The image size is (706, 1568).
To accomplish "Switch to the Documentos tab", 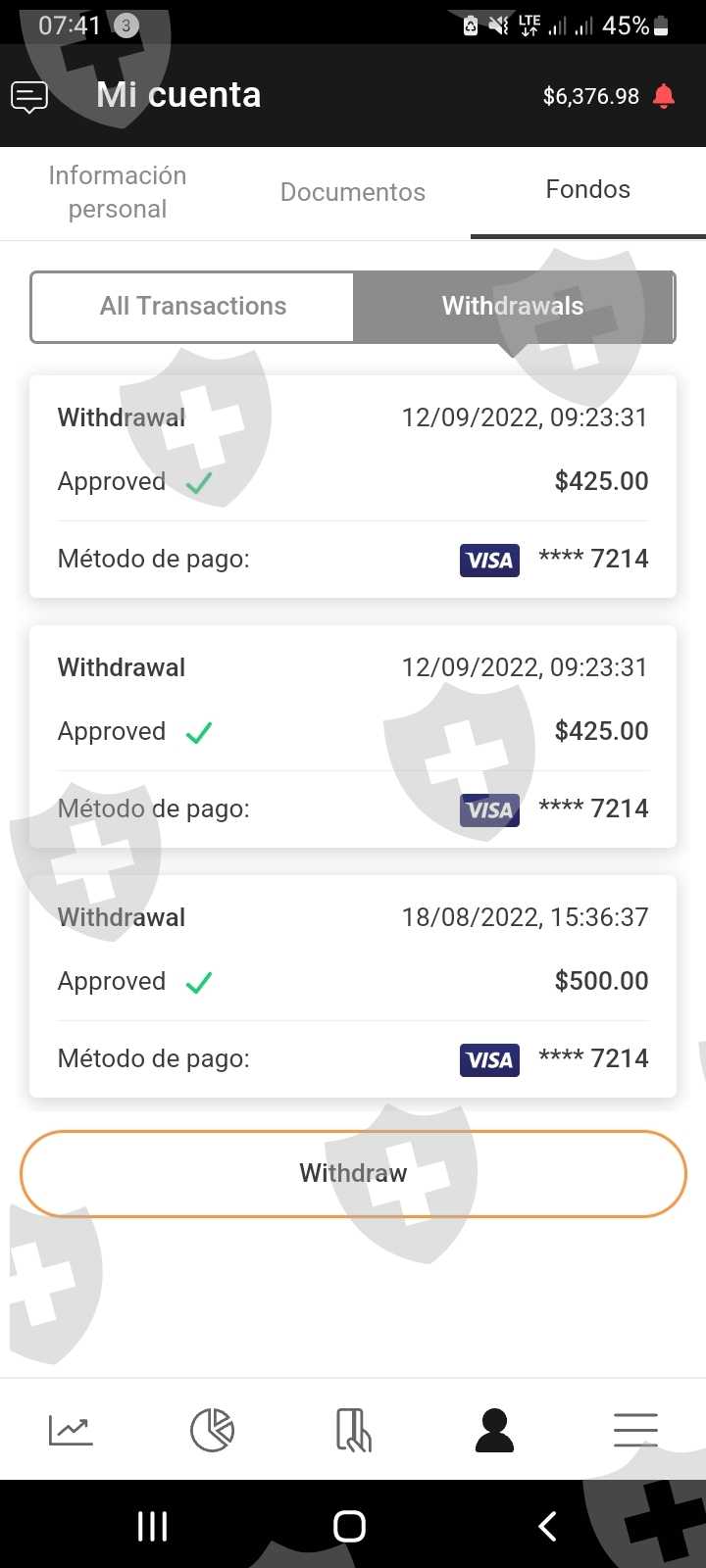I will (x=353, y=192).
